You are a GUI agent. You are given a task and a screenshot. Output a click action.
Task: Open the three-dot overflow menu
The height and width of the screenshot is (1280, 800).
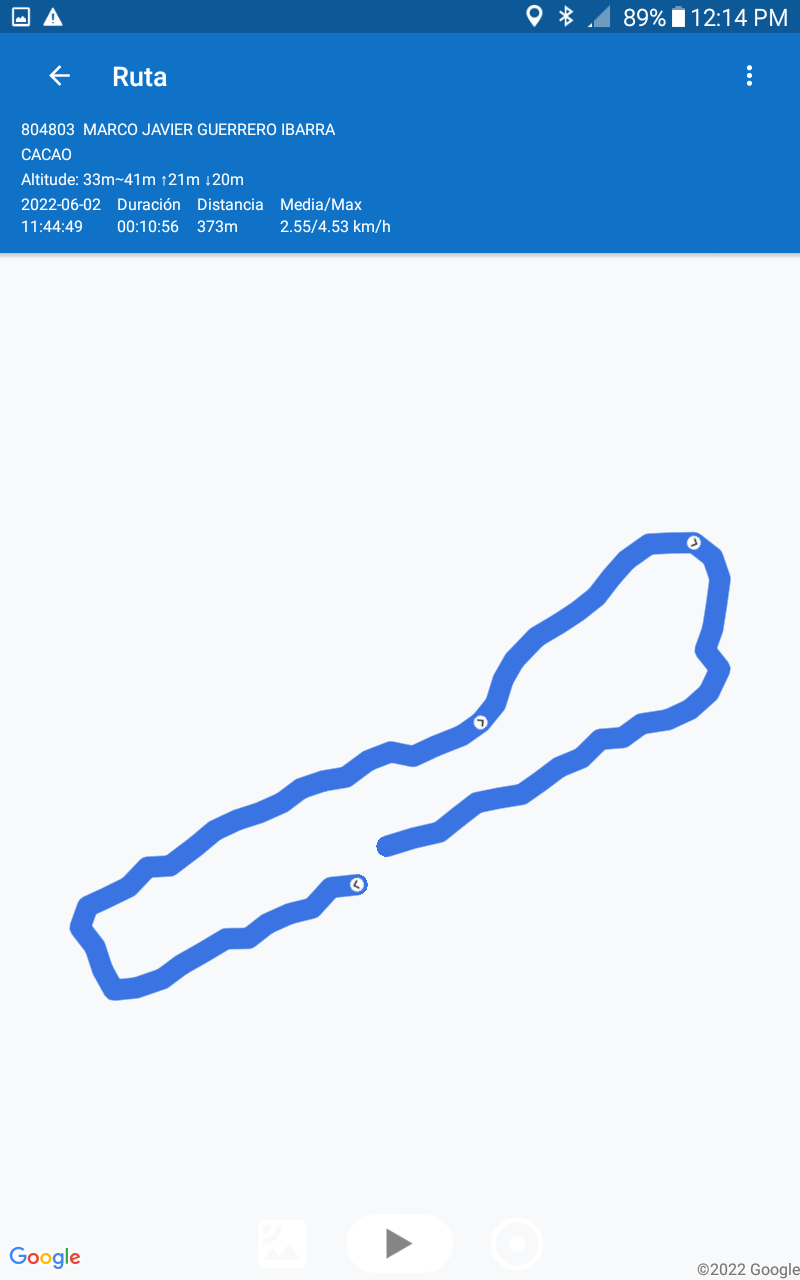(749, 76)
